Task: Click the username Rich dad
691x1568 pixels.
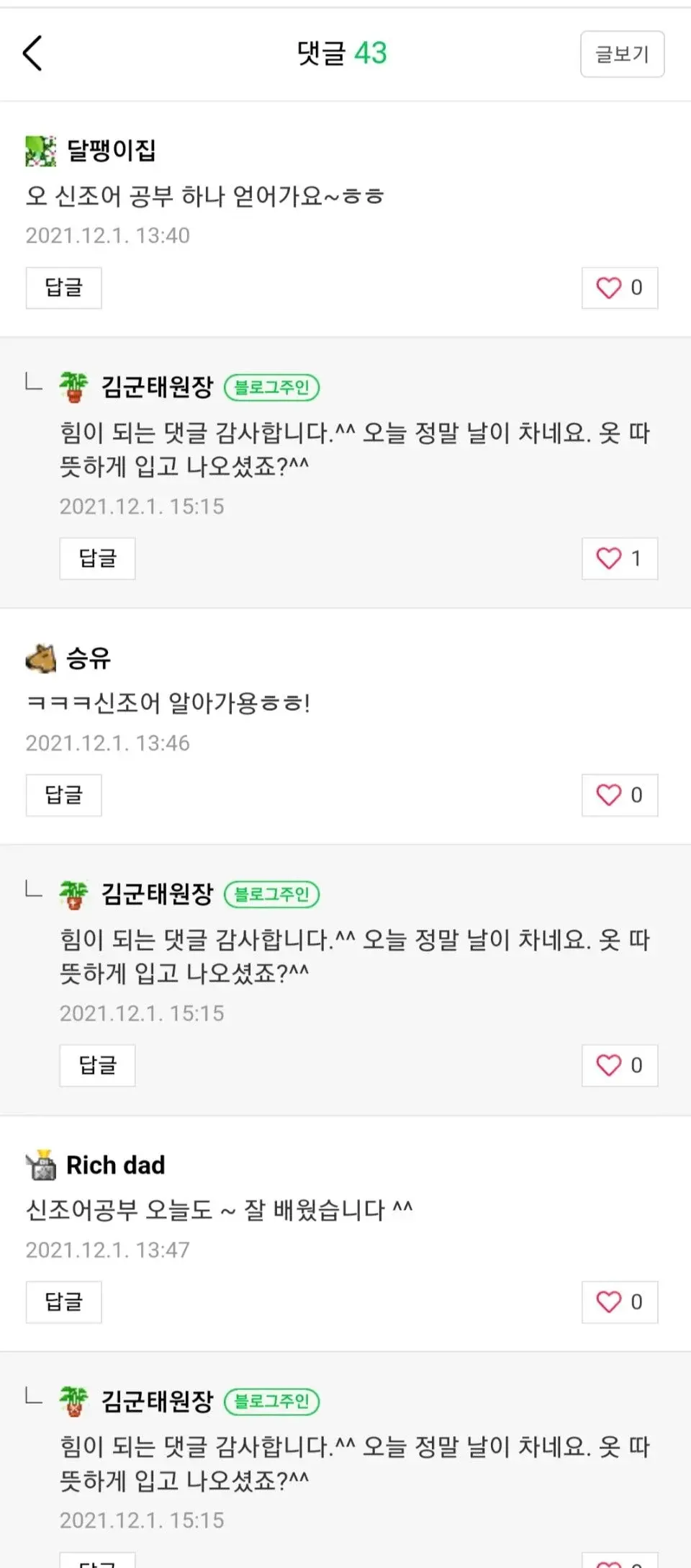Action: pos(115,1164)
